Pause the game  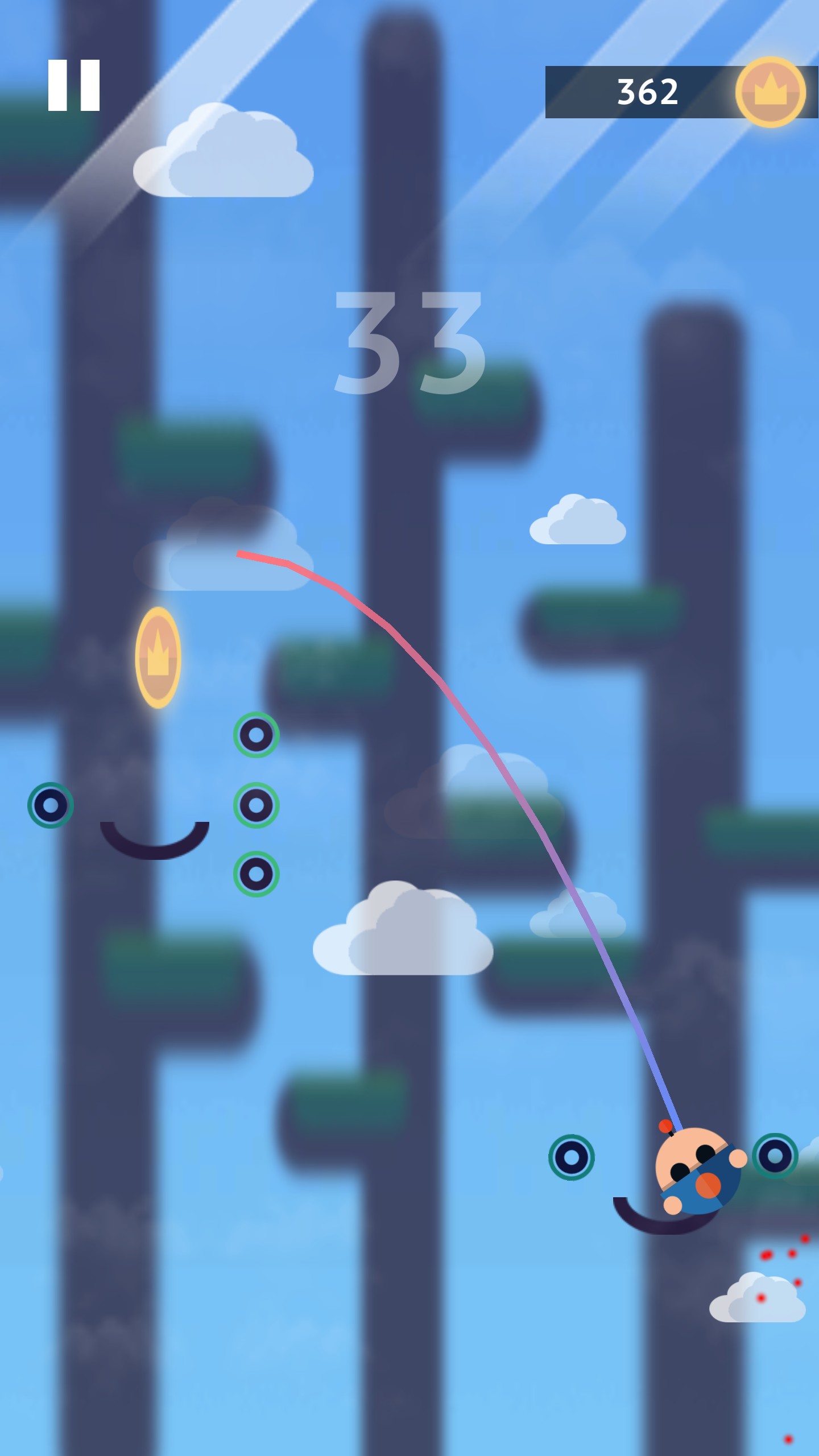click(x=74, y=85)
